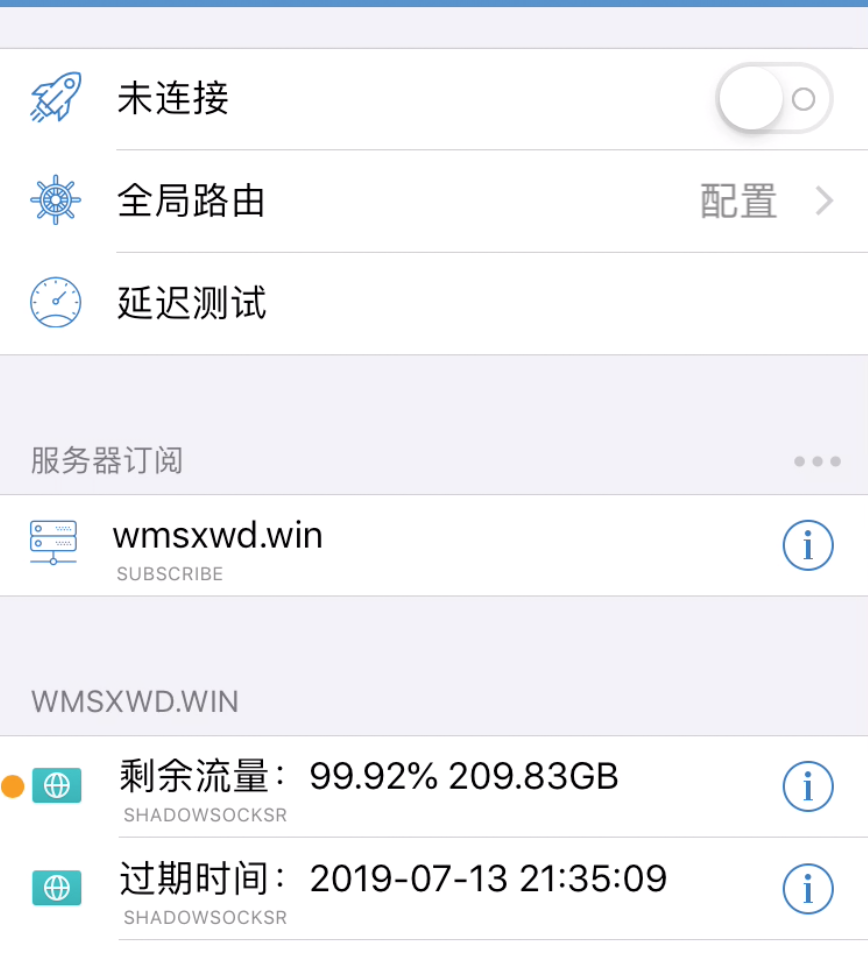Viewport: 868px width, 962px height.
Task: Toggle the 未连接 connection switch on
Action: [x=774, y=99]
